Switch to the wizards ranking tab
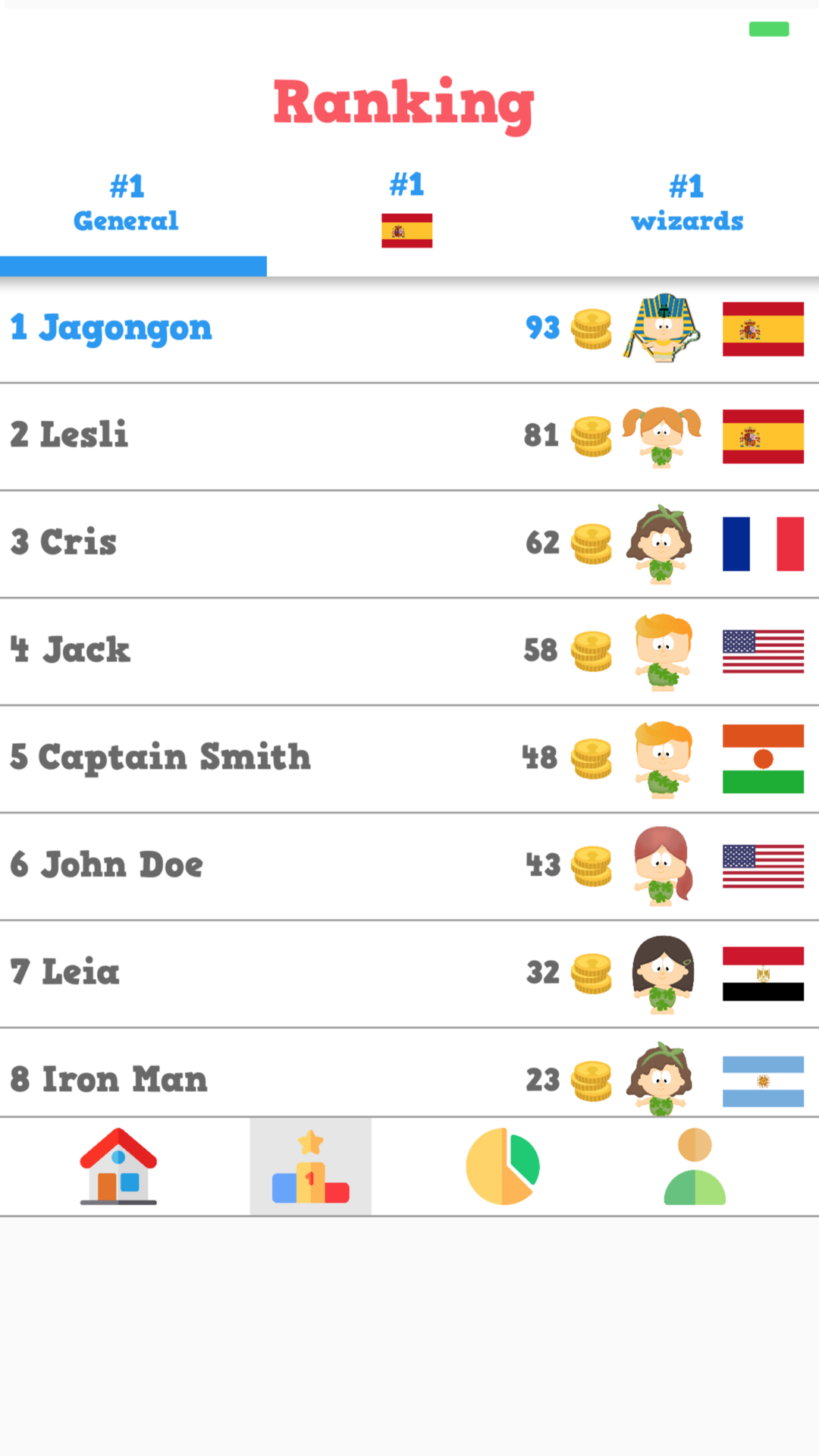The width and height of the screenshot is (819, 1456). point(687,205)
